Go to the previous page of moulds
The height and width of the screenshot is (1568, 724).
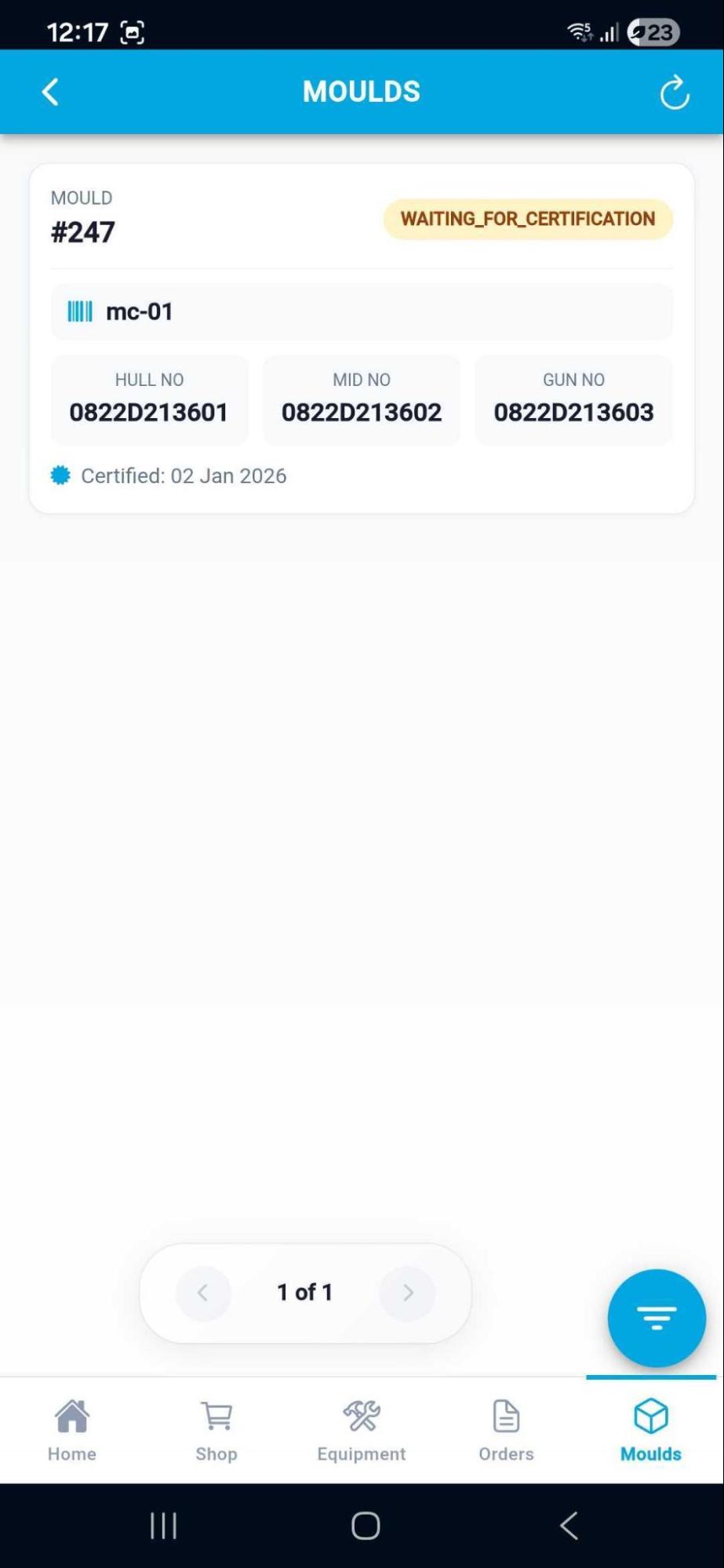(203, 1293)
